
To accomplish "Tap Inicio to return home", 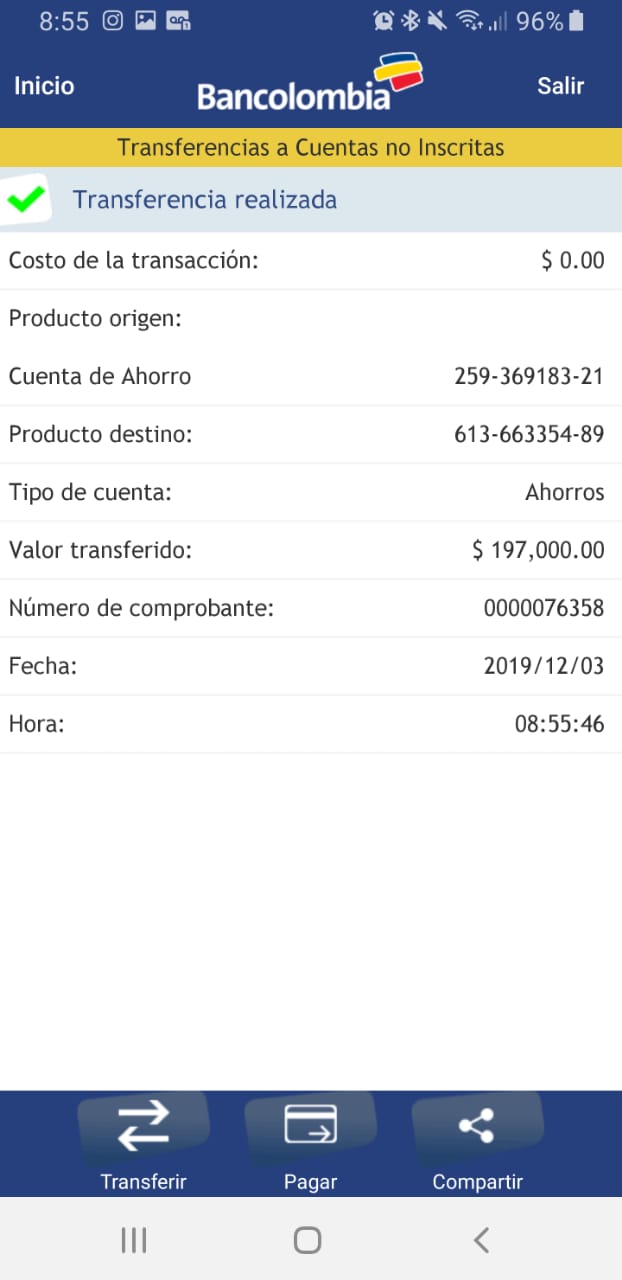I will pos(44,86).
